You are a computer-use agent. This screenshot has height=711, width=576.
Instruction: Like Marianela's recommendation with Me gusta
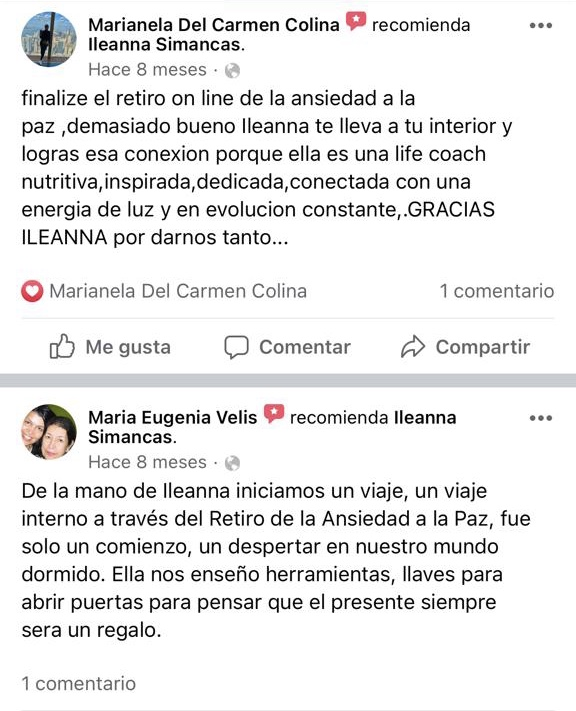click(110, 347)
